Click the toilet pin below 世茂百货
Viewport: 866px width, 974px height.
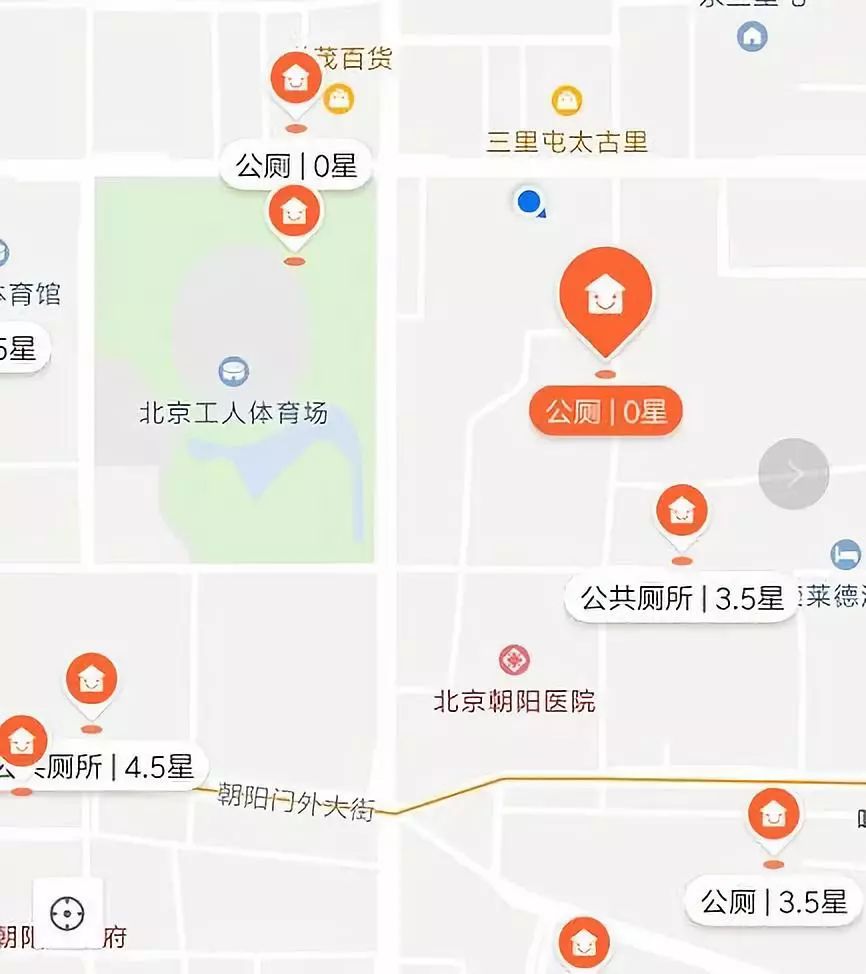coord(294,80)
